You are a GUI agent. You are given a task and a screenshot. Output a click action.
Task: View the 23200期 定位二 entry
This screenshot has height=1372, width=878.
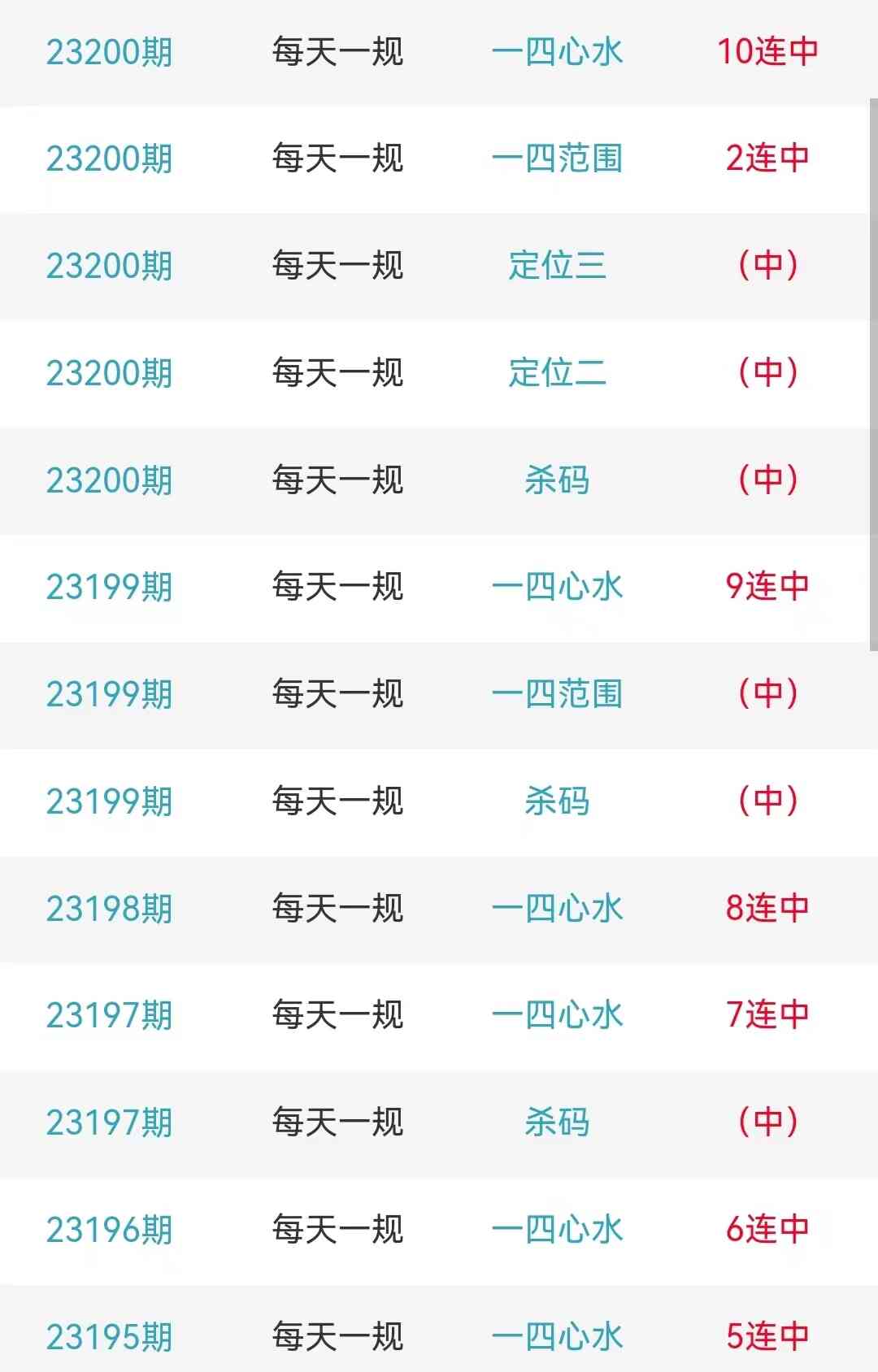pyautogui.click(x=557, y=373)
